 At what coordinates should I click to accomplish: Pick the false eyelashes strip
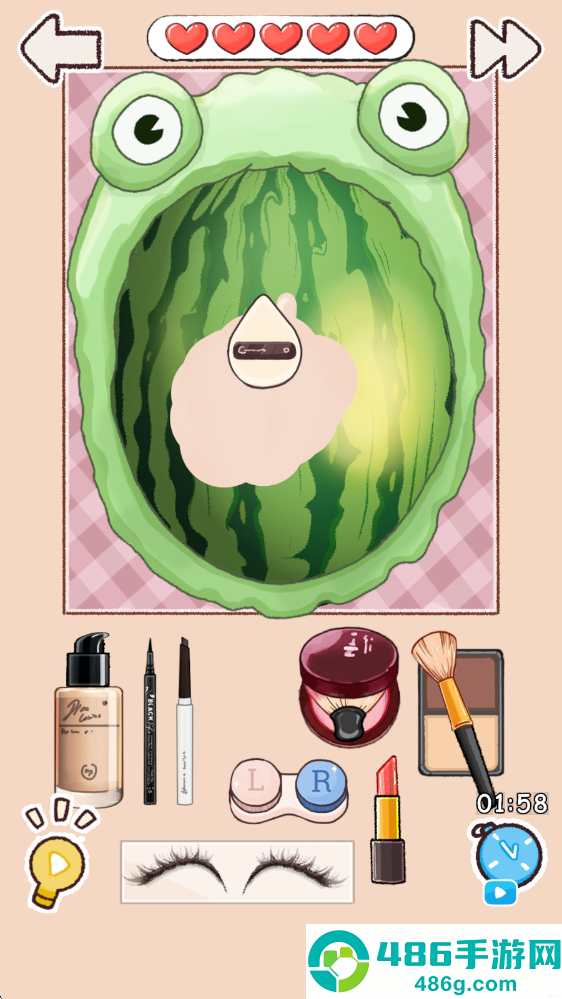point(237,872)
